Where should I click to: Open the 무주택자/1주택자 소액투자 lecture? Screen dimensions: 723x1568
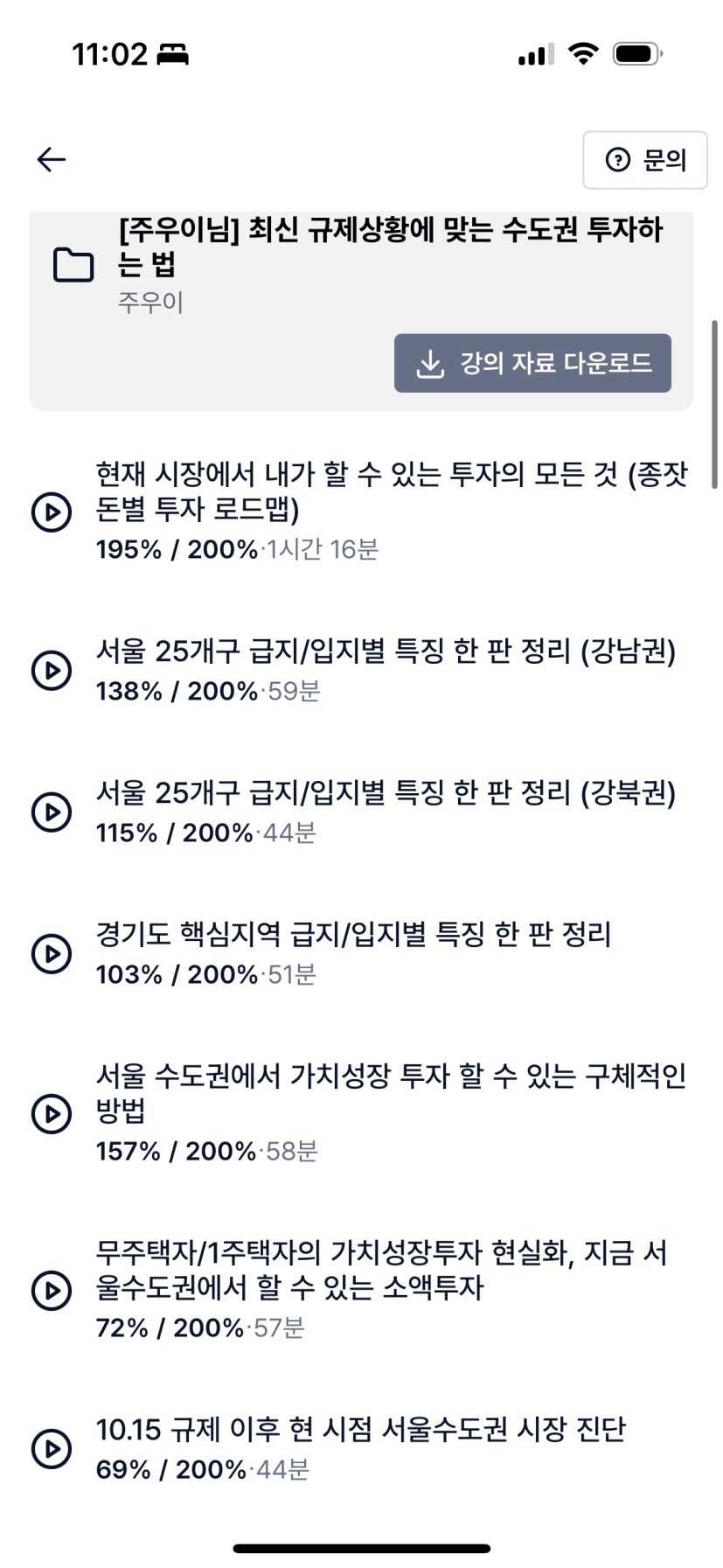pos(52,1290)
